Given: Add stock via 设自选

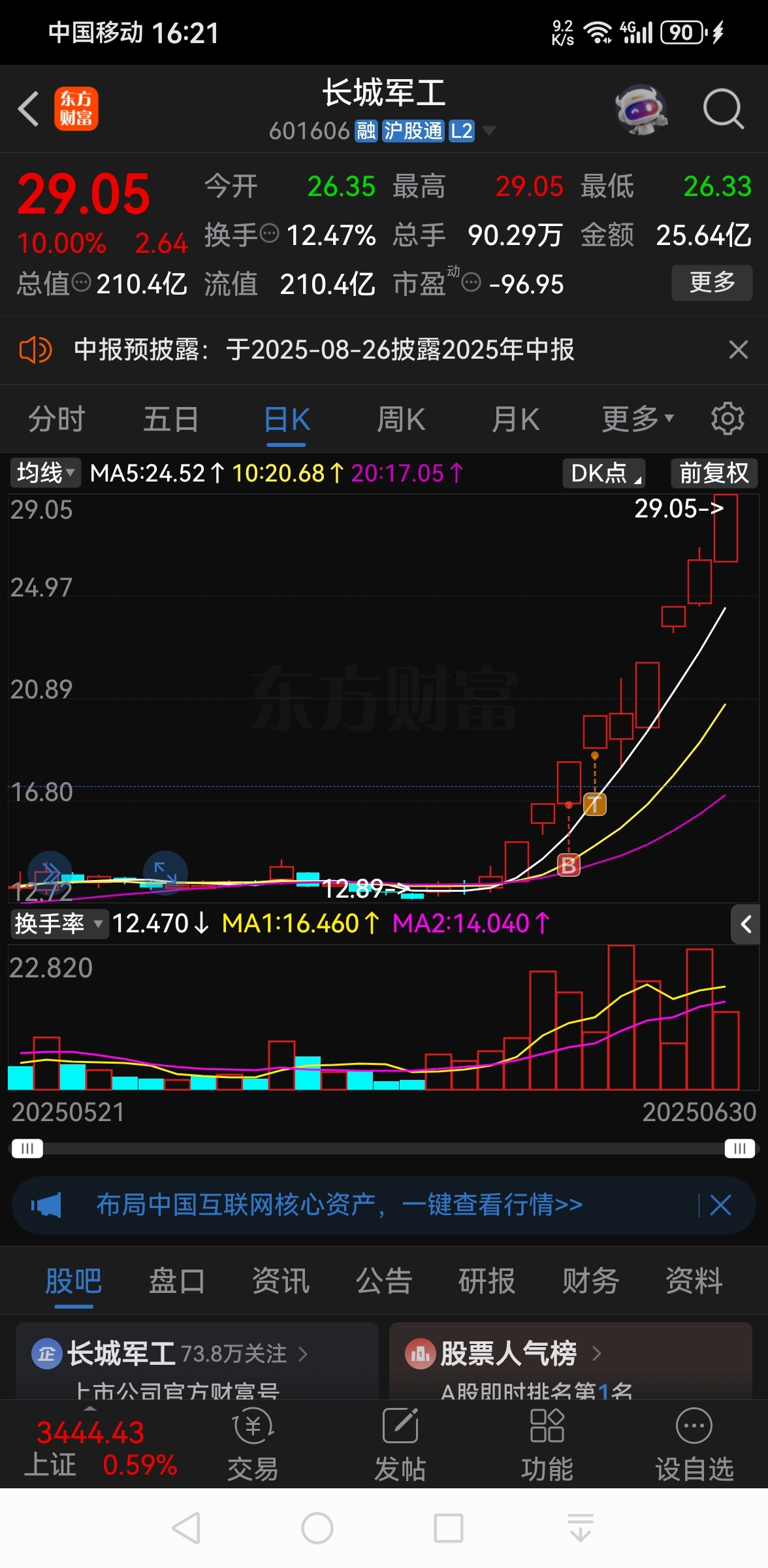Looking at the screenshot, I should coord(694,1445).
